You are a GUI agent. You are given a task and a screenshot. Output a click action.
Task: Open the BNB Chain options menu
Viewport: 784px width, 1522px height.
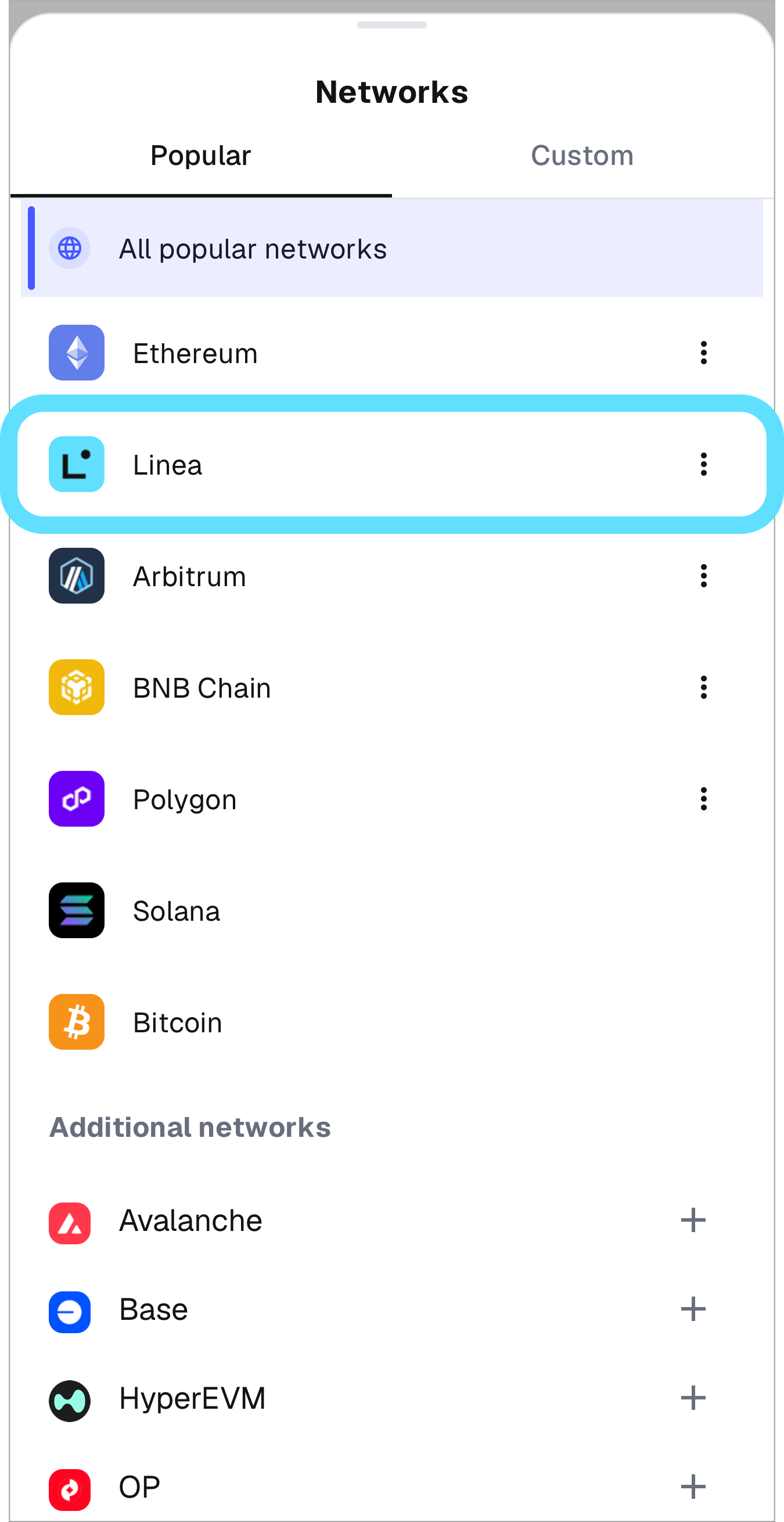pos(704,687)
